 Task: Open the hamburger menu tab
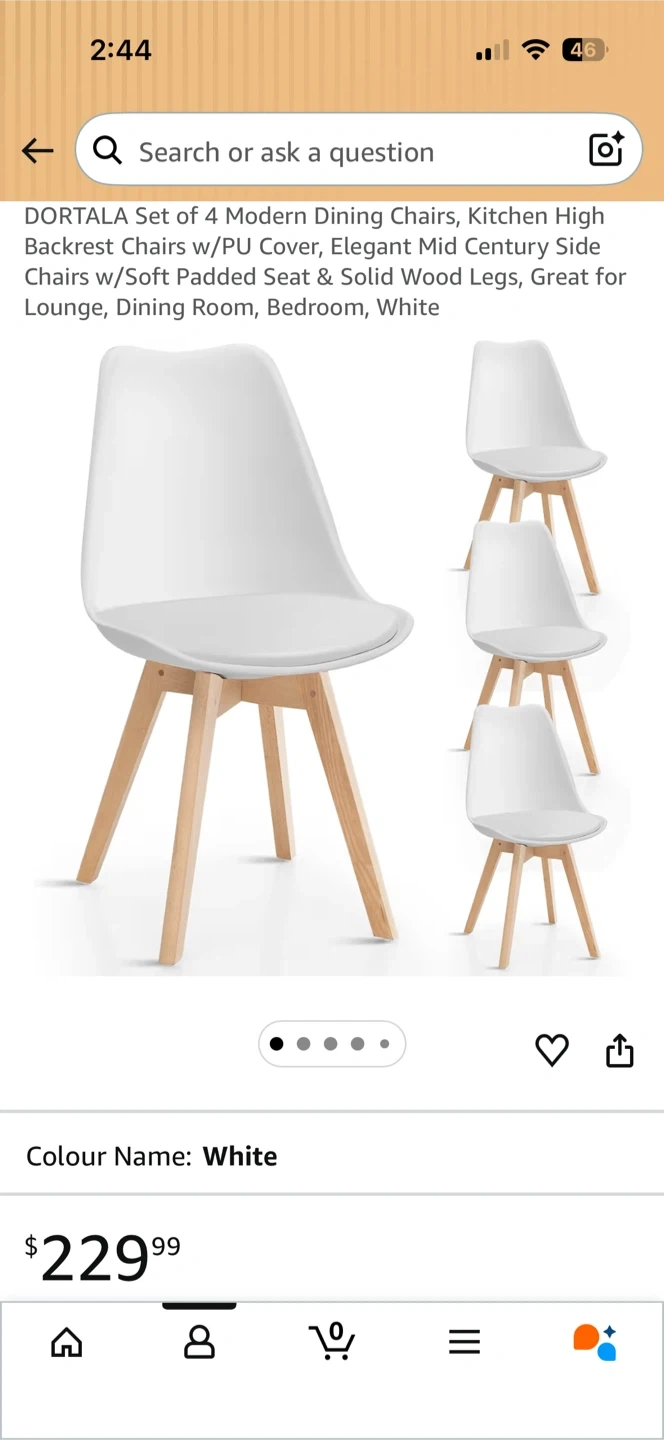pyautogui.click(x=464, y=1342)
